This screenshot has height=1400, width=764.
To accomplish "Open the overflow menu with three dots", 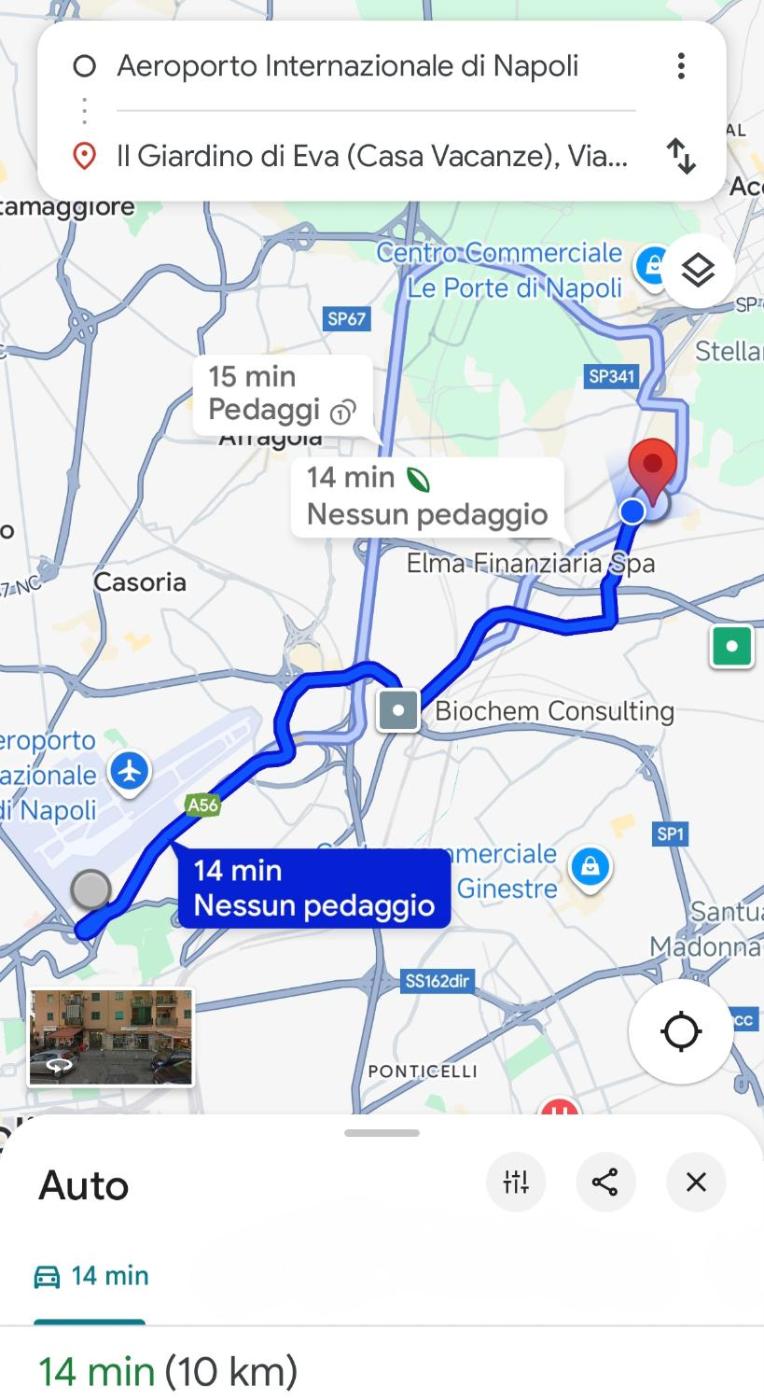I will pos(681,67).
